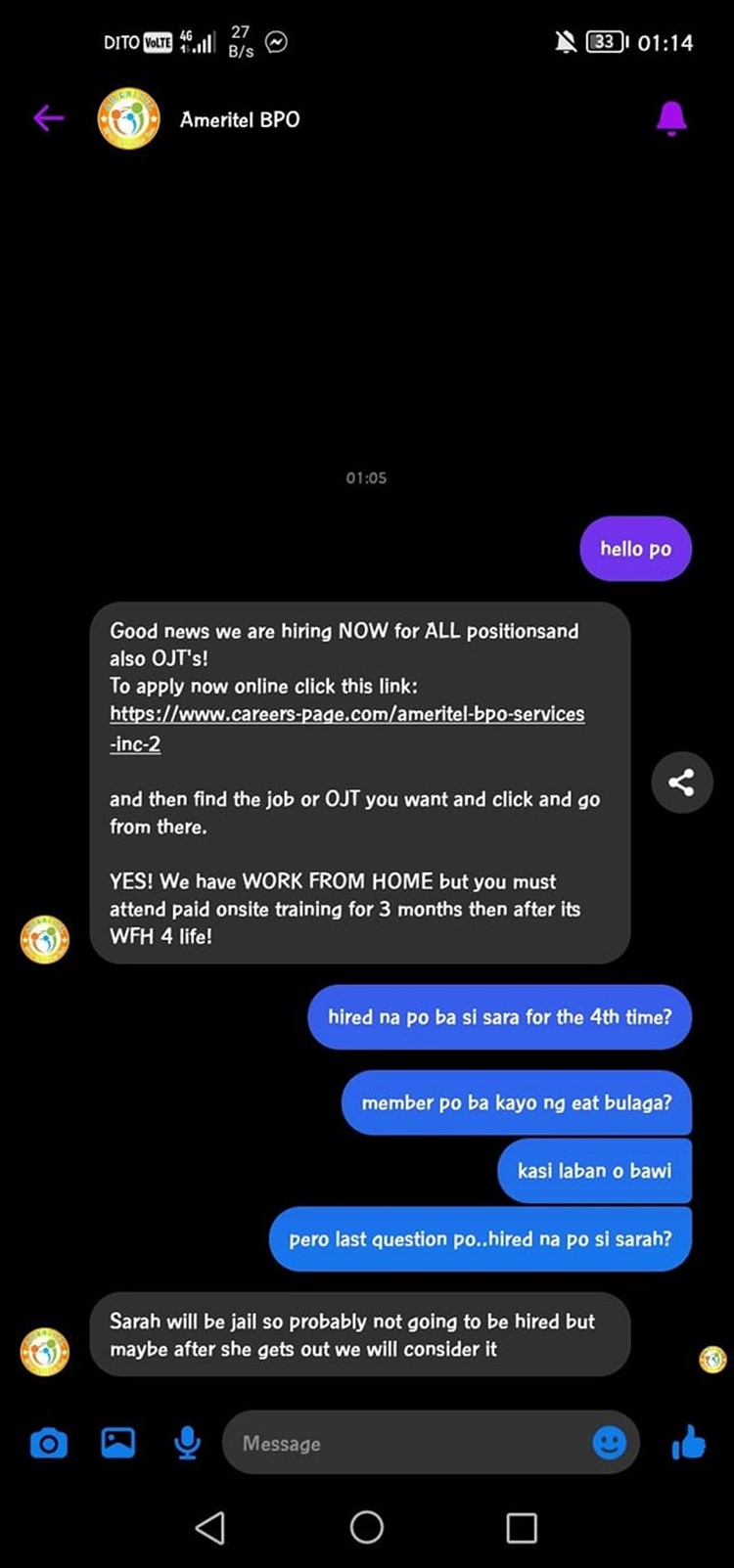This screenshot has width=734, height=1568.
Task: Tap the Messenger status bar icon
Action: [x=276, y=41]
